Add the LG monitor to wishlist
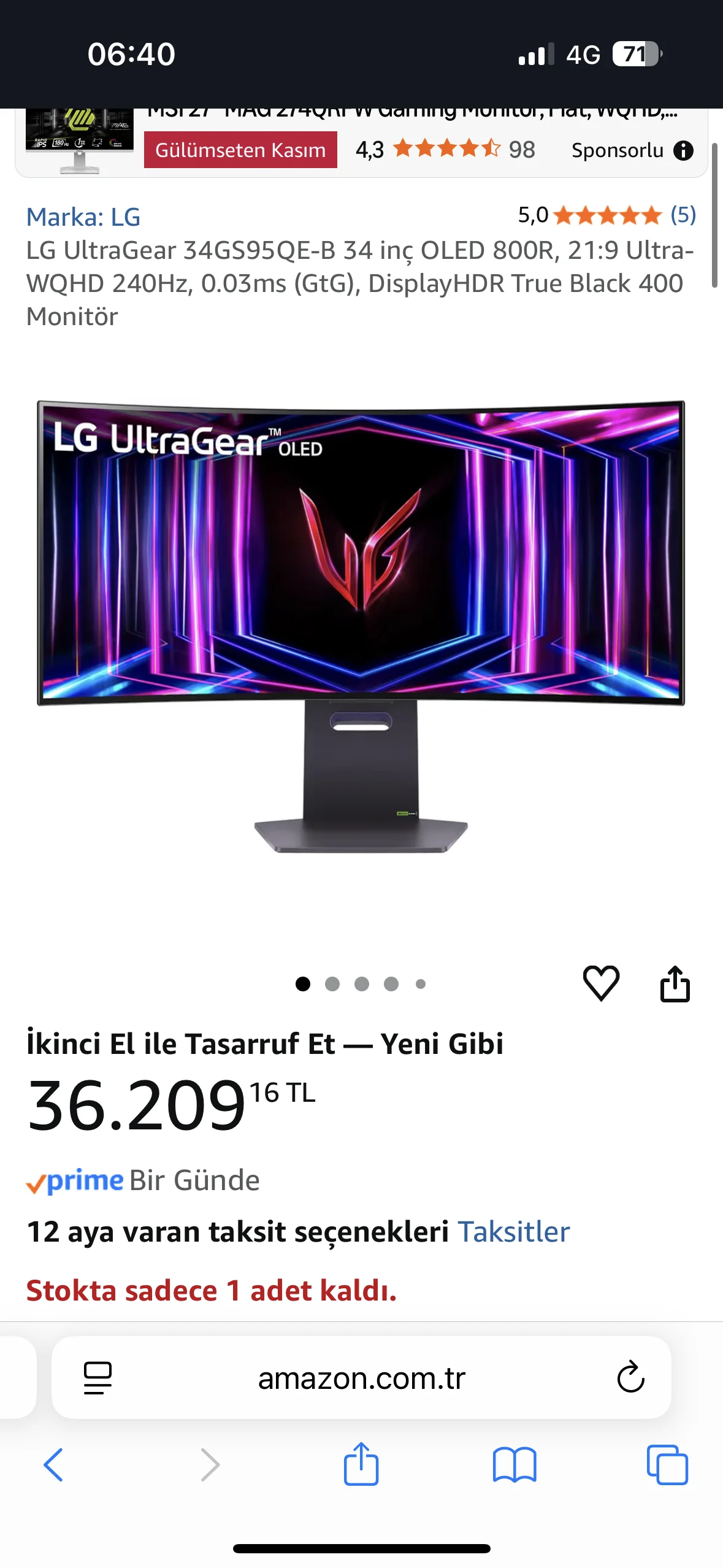723x1568 pixels. (601, 983)
